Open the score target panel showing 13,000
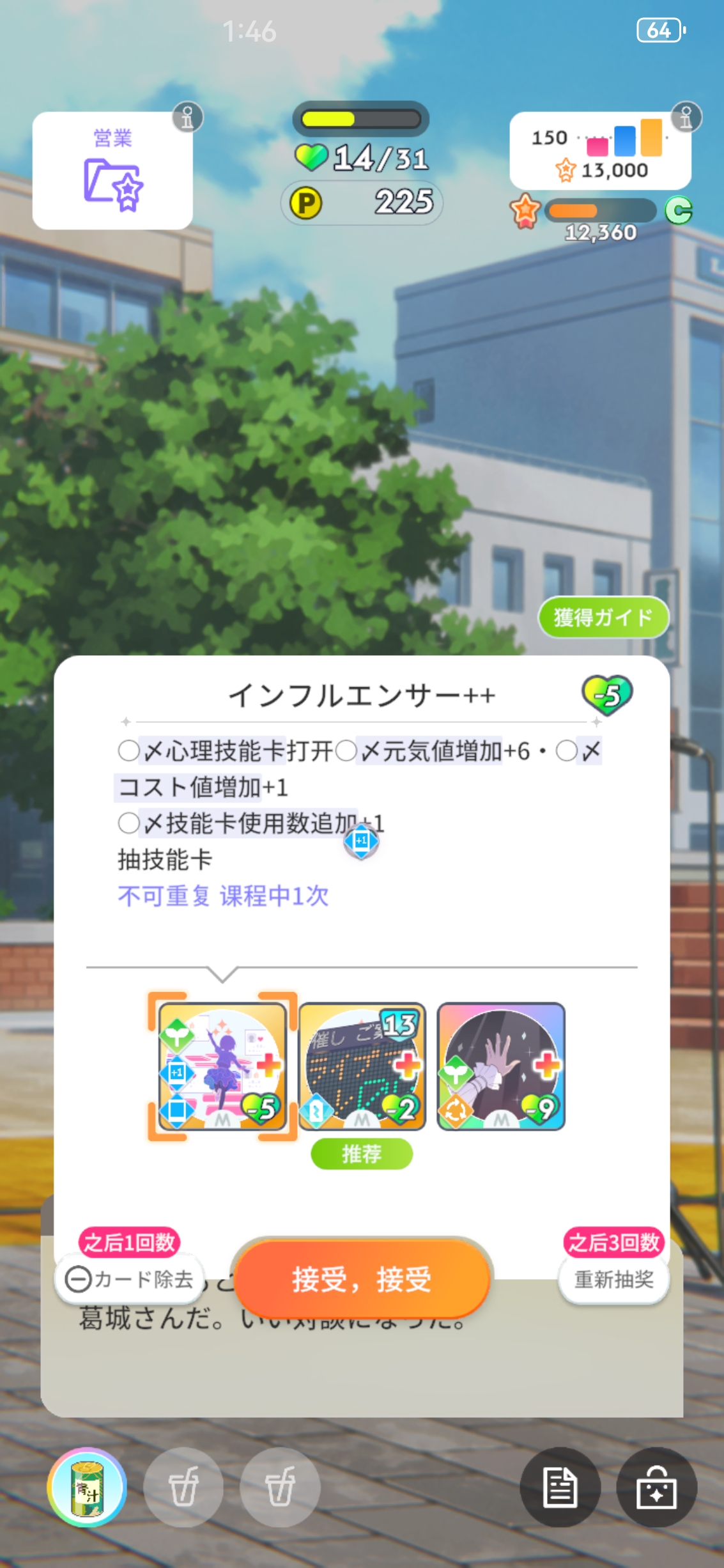 599,152
